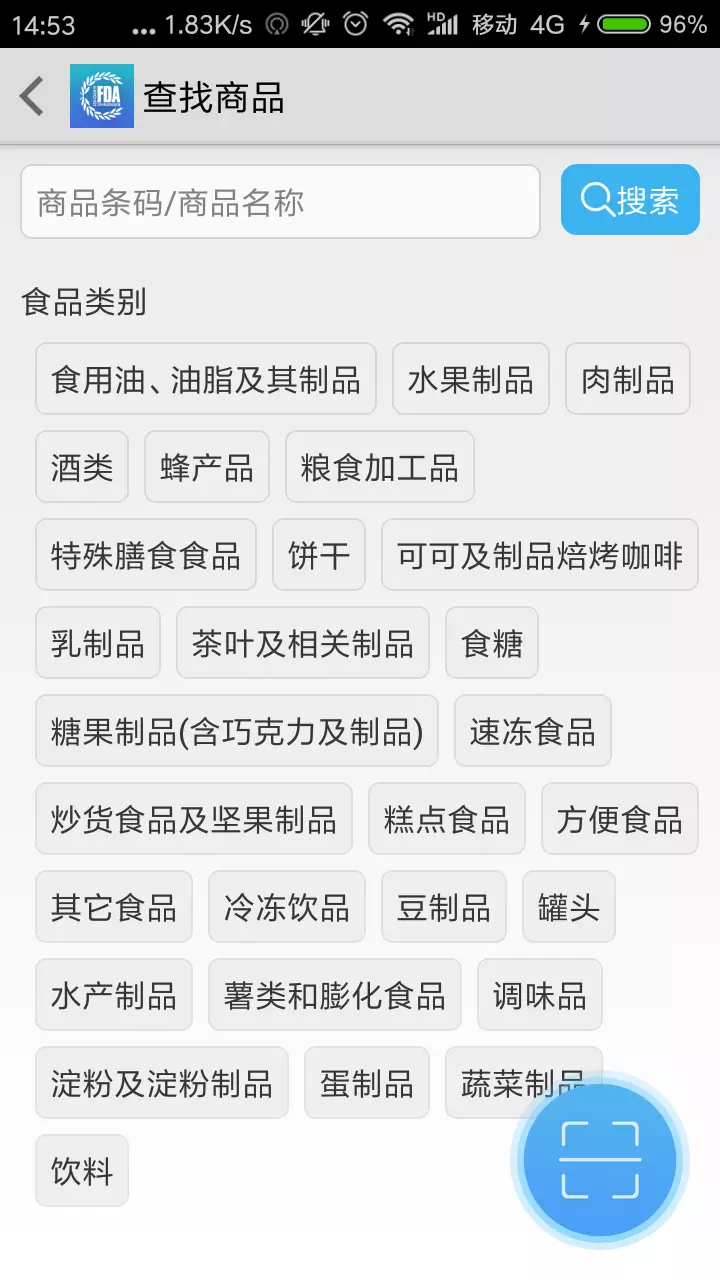Open the 方便食品 category
Viewport: 720px width, 1280px height.
(x=620, y=819)
